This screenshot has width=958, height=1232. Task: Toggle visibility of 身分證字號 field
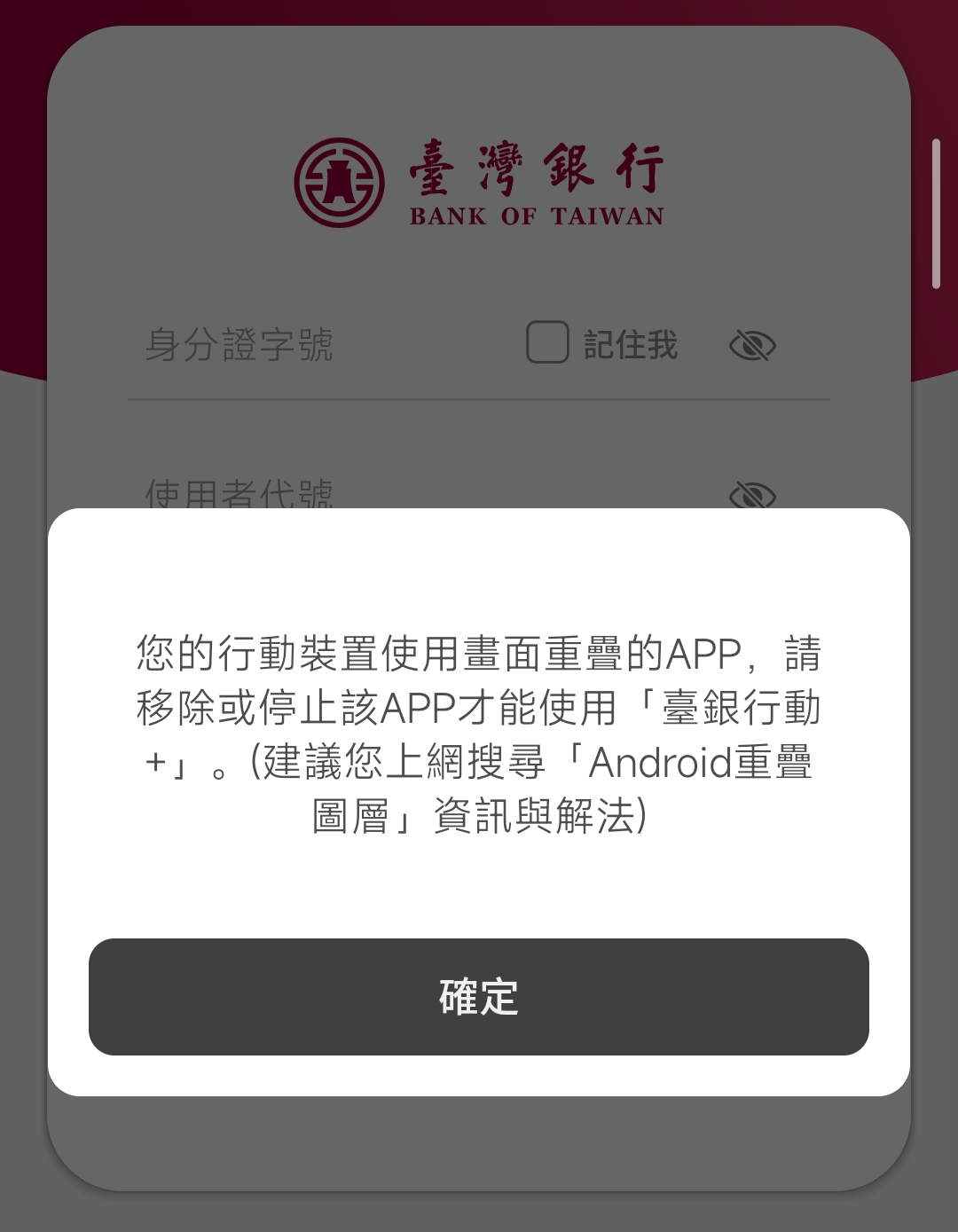[x=751, y=345]
